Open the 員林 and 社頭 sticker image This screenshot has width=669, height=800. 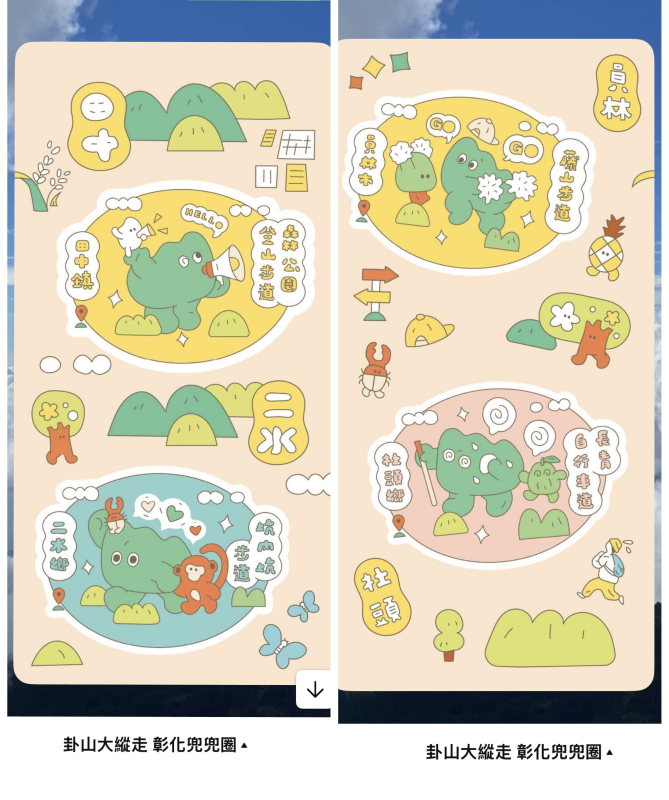(x=496, y=366)
